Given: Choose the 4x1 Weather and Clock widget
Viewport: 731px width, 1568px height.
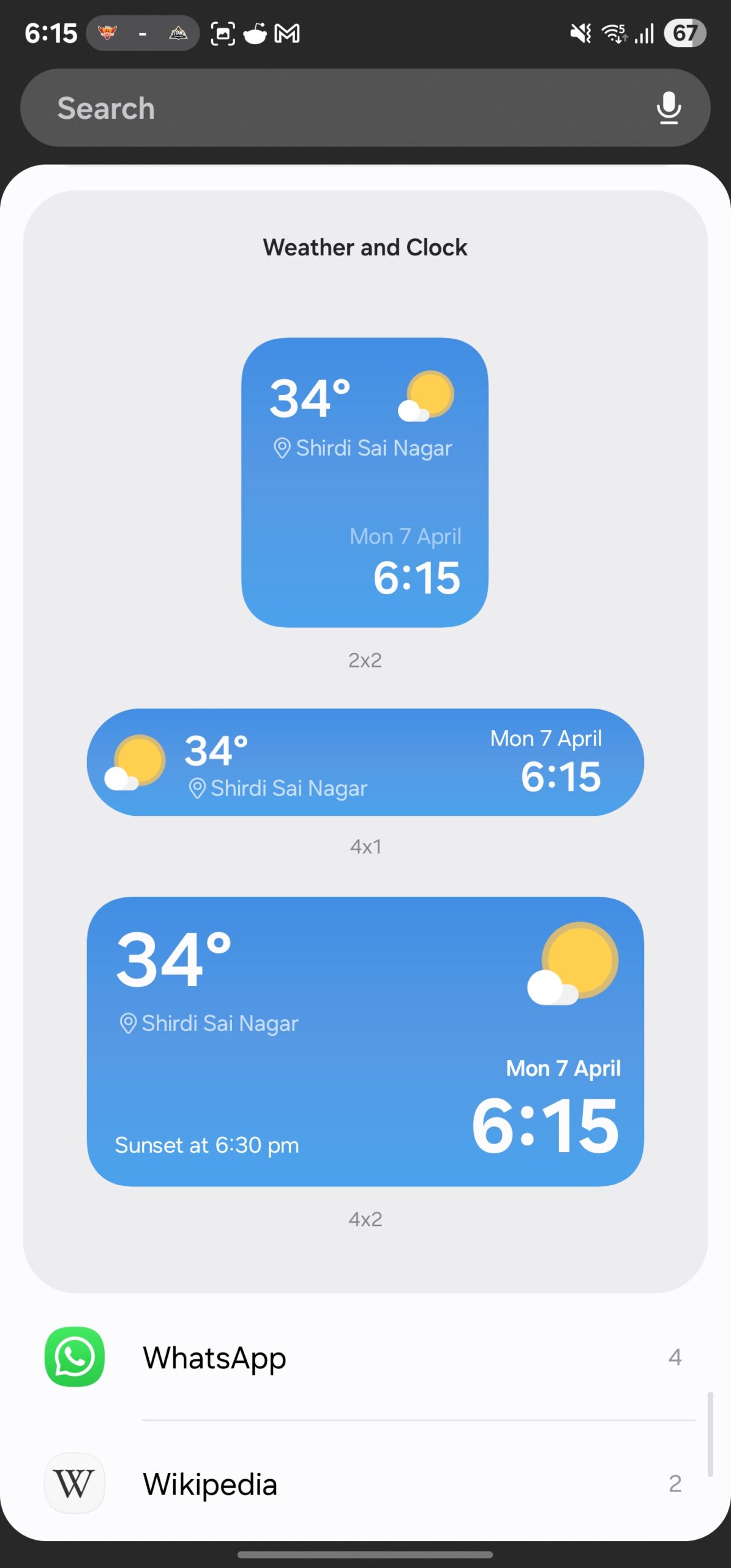Looking at the screenshot, I should tap(365, 762).
